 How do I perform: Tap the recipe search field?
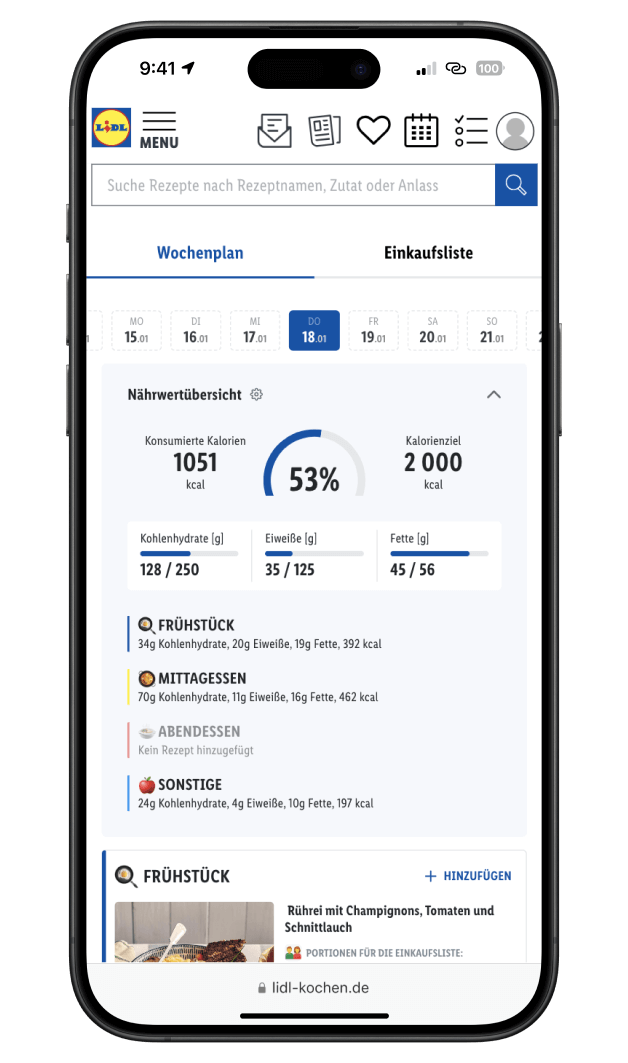[293, 185]
